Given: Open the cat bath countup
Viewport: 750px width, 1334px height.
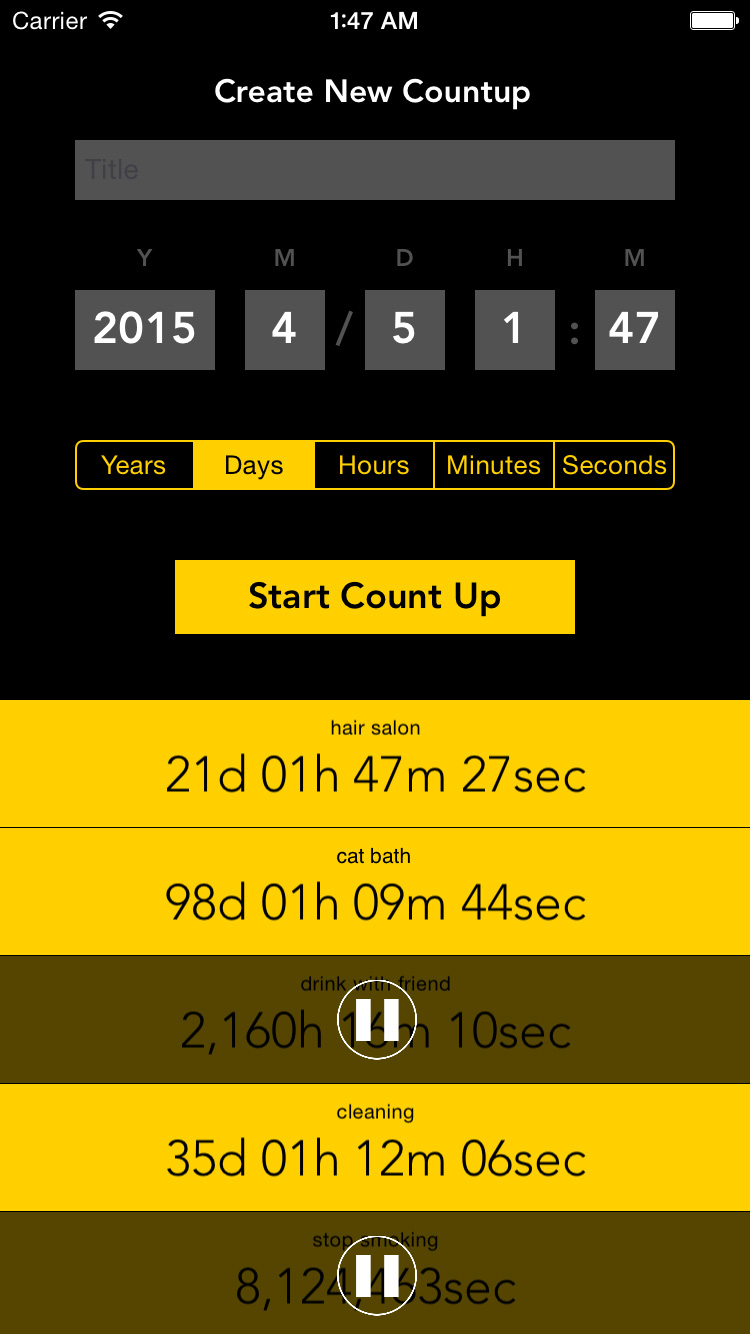Looking at the screenshot, I should click(x=375, y=892).
